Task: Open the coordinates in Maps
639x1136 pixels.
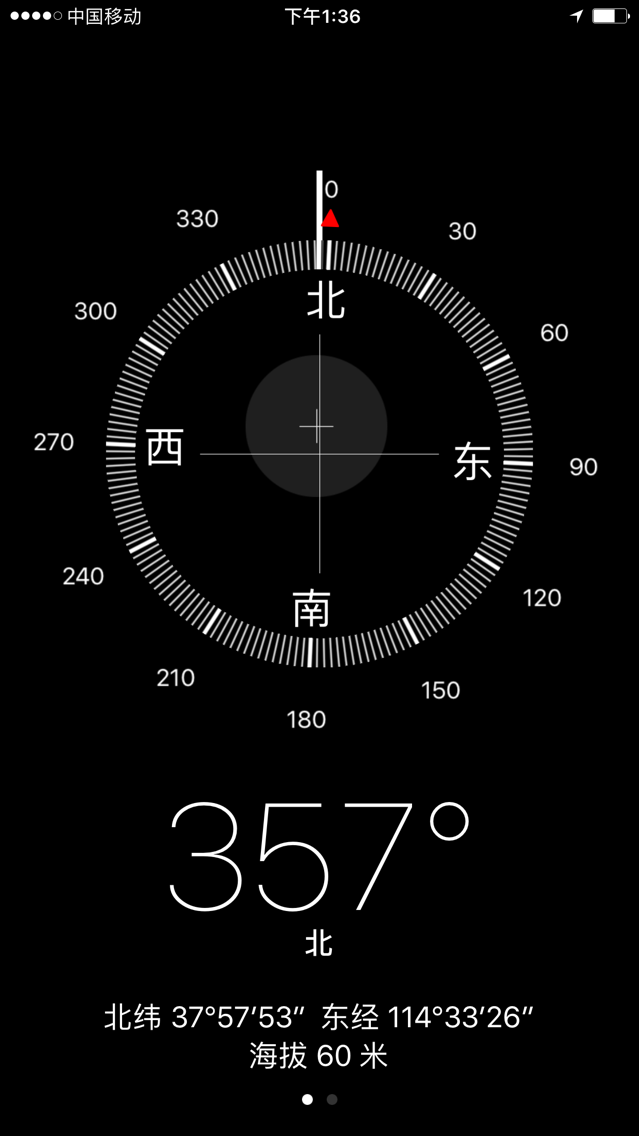Action: [319, 1019]
